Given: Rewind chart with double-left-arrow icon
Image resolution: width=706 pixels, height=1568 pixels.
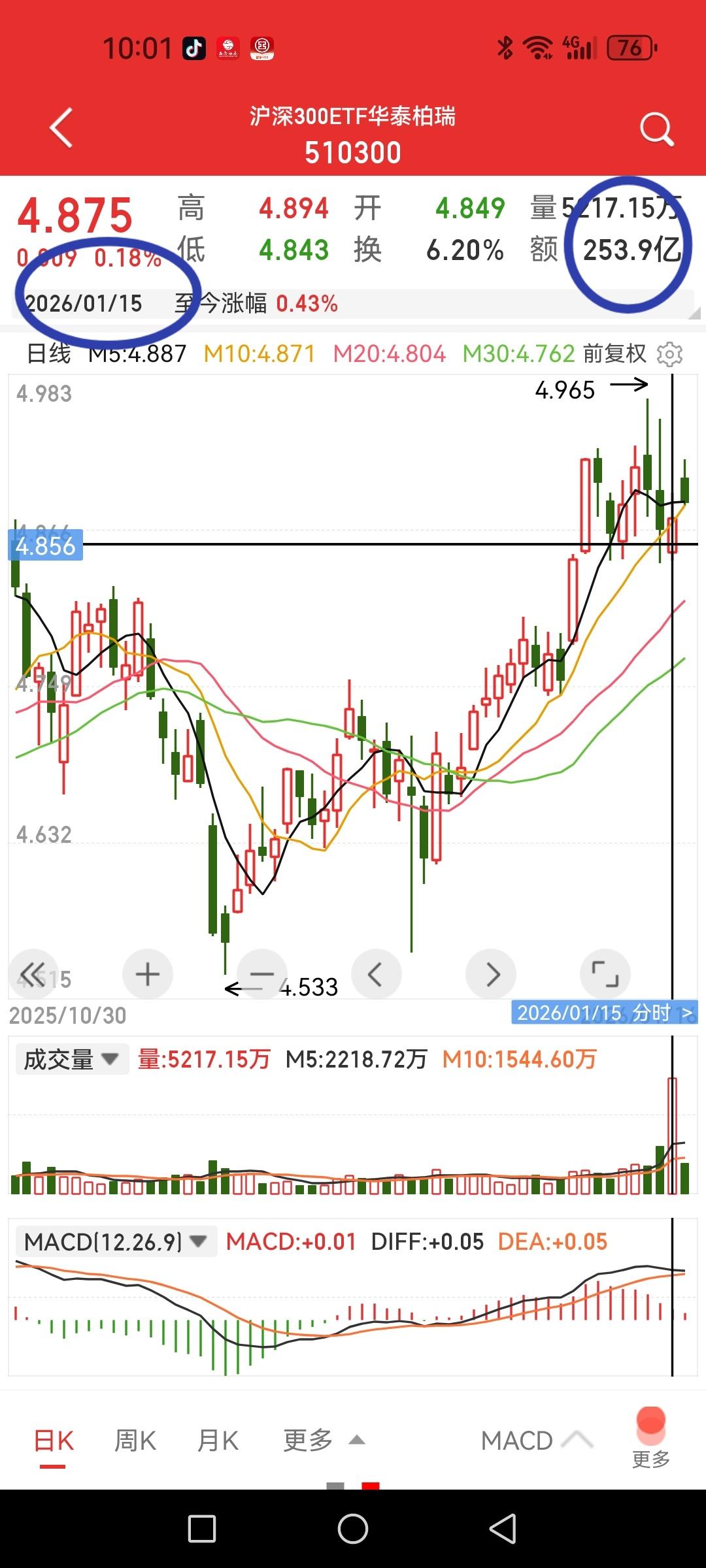Looking at the screenshot, I should [x=33, y=973].
